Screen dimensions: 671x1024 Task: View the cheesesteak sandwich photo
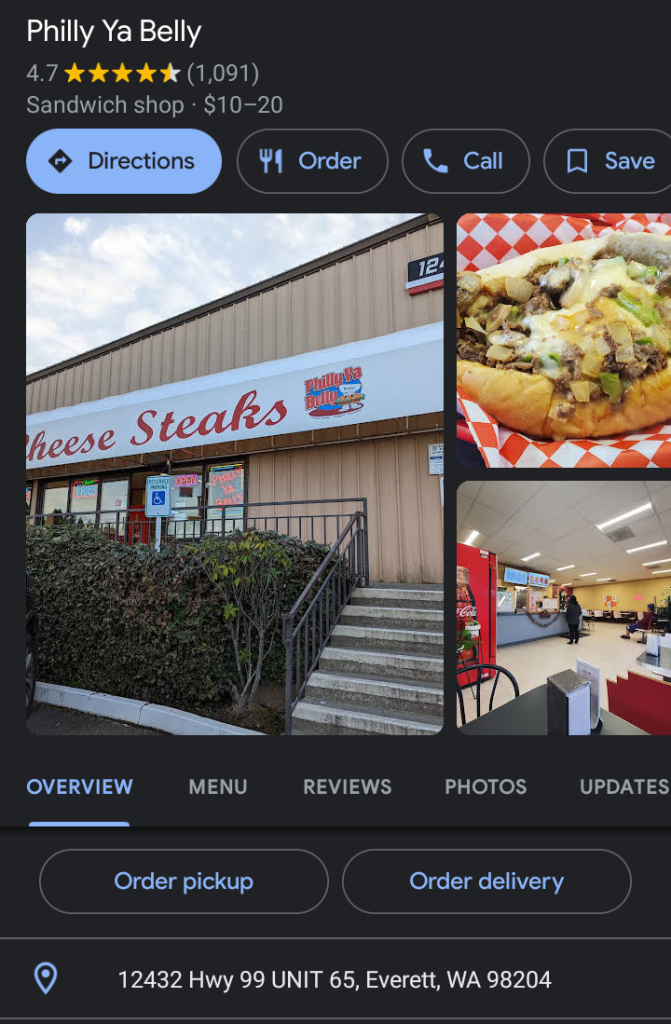point(564,340)
